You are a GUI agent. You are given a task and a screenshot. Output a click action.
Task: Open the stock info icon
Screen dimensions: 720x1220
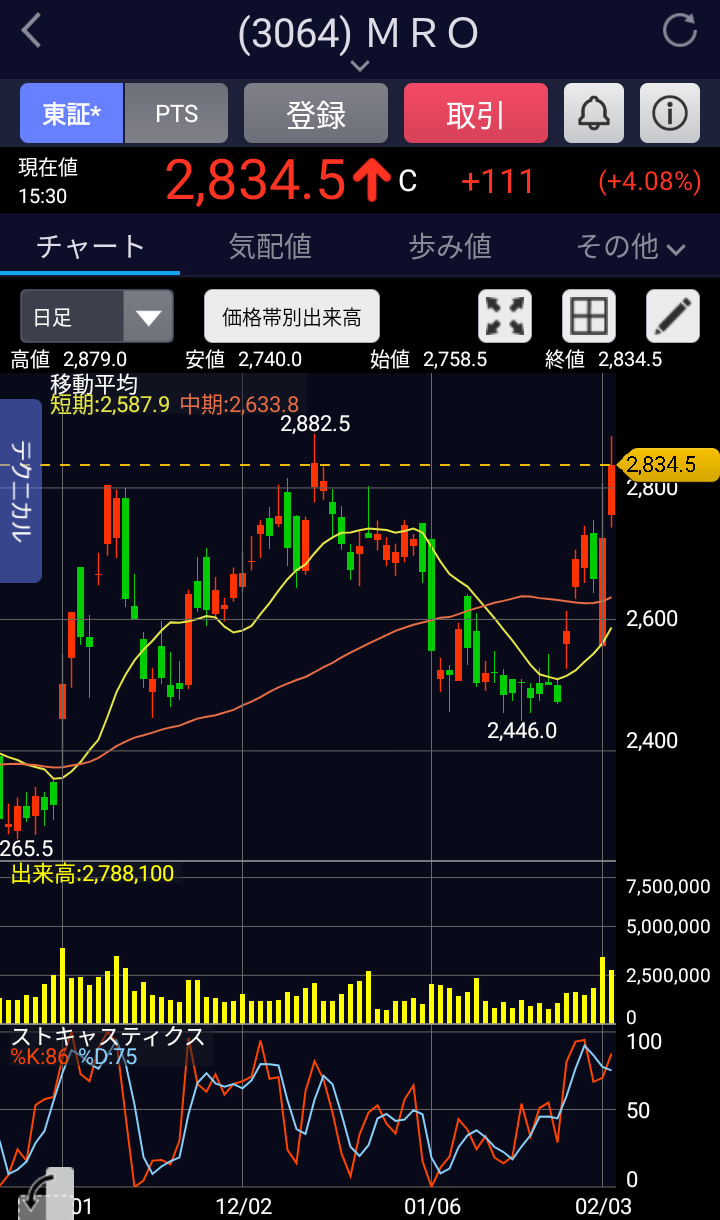tap(670, 113)
